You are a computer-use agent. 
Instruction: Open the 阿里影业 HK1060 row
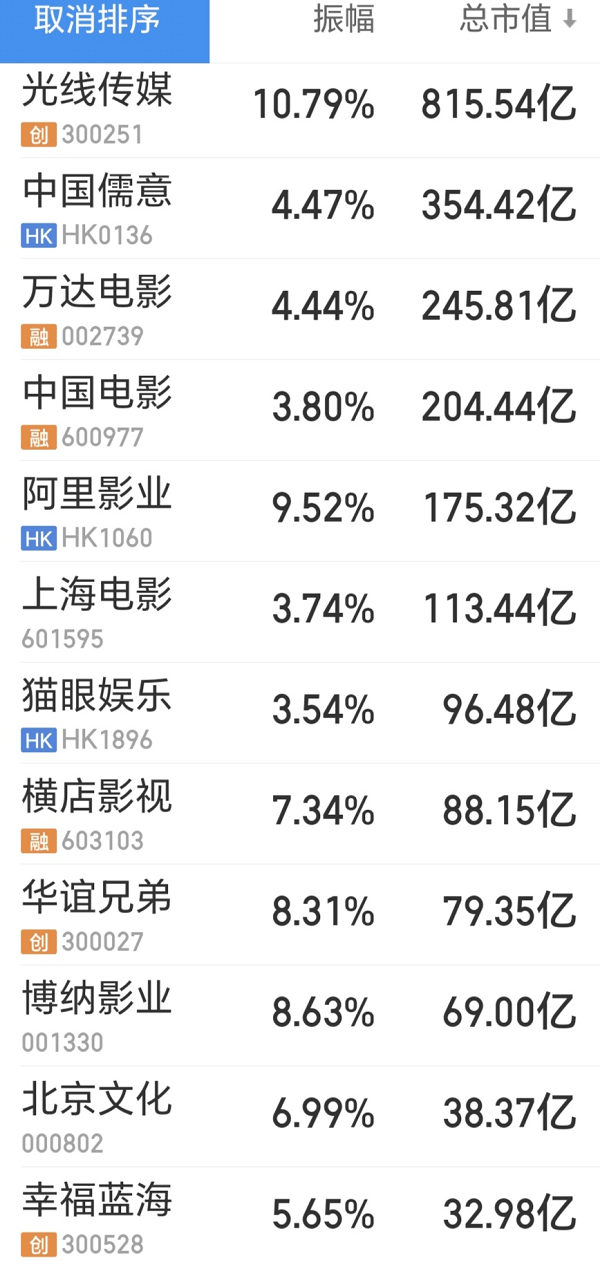tap(300, 511)
